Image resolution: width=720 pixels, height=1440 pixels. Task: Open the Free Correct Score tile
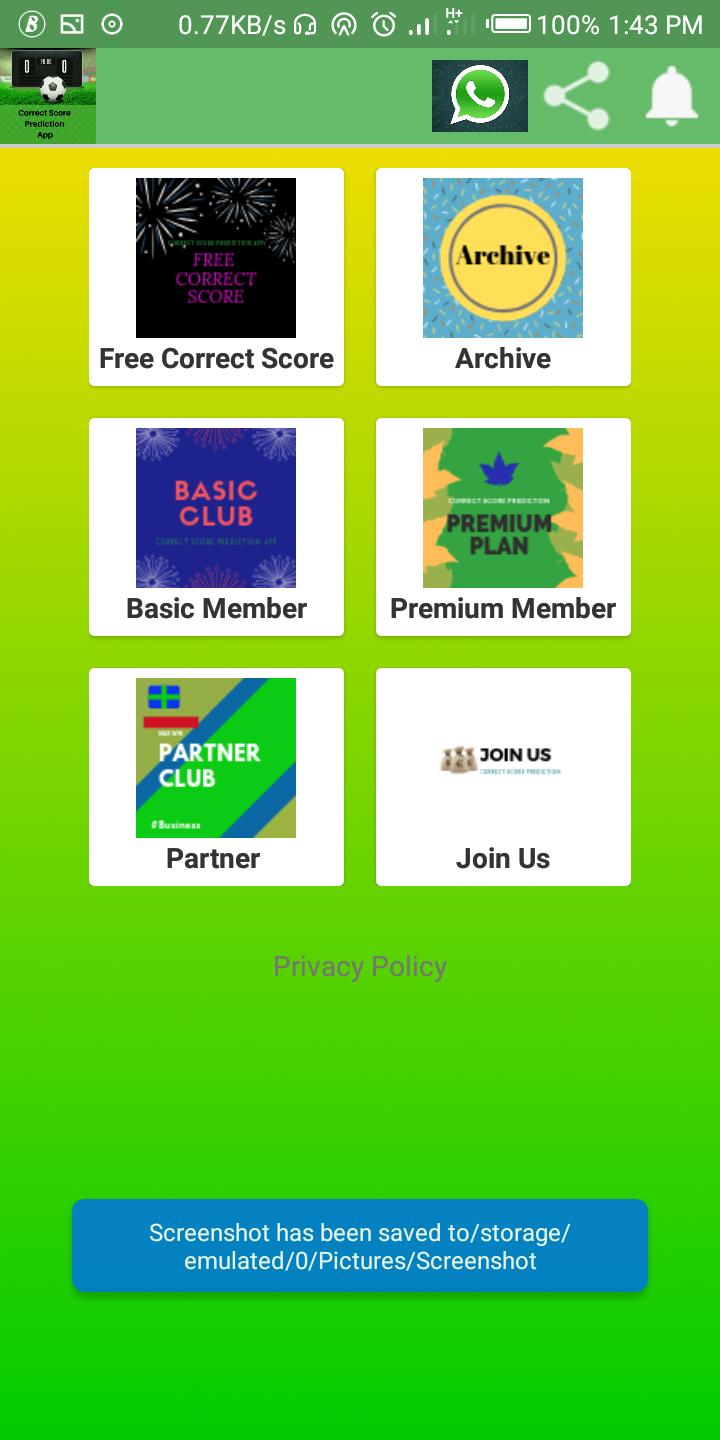click(216, 277)
